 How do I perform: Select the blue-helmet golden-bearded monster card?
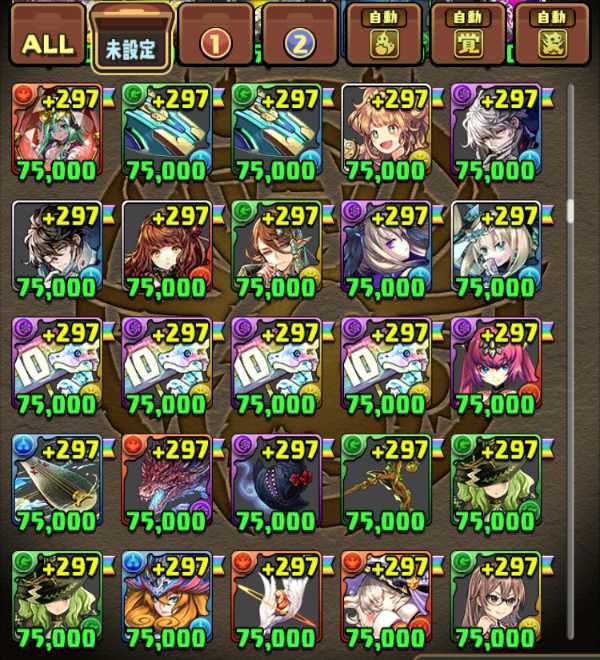pos(167,594)
